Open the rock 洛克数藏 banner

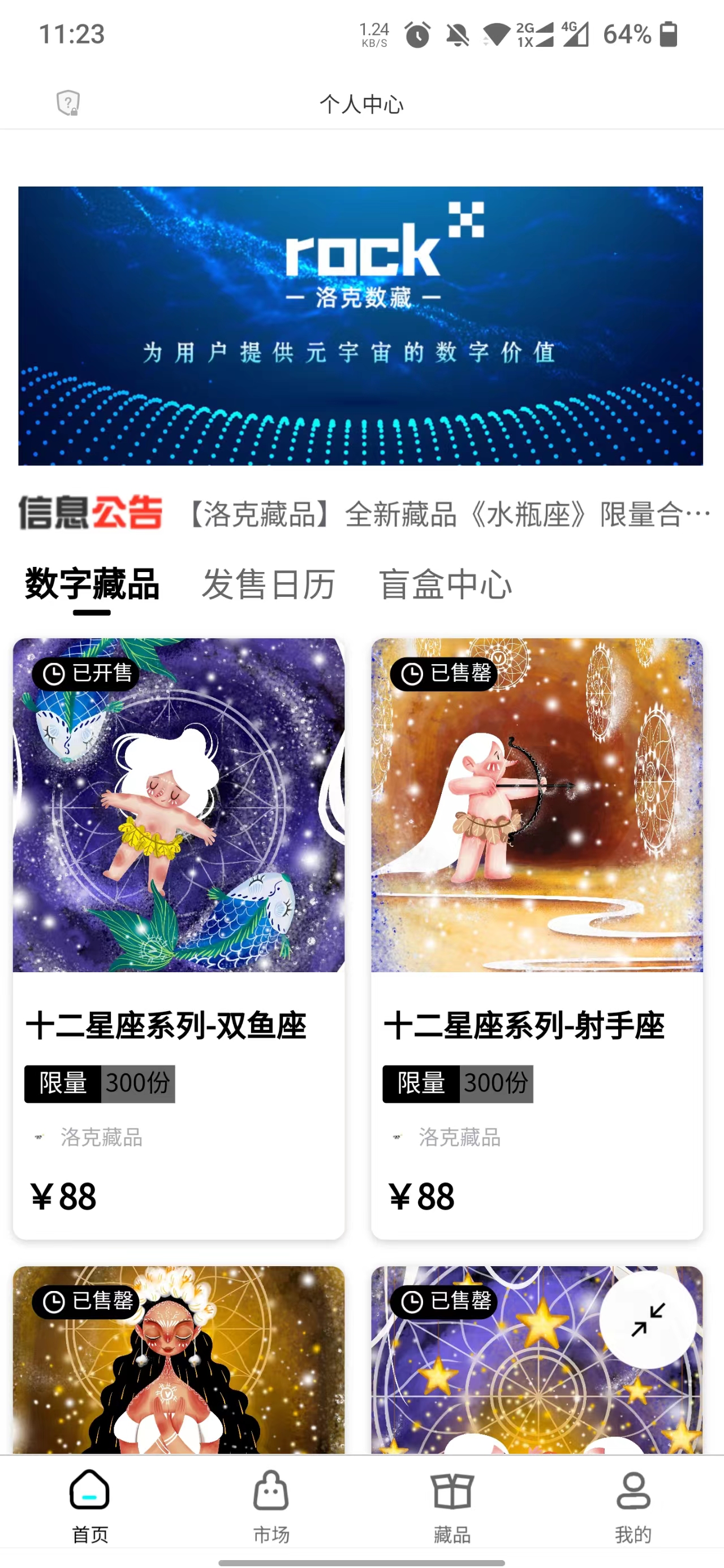tap(360, 326)
